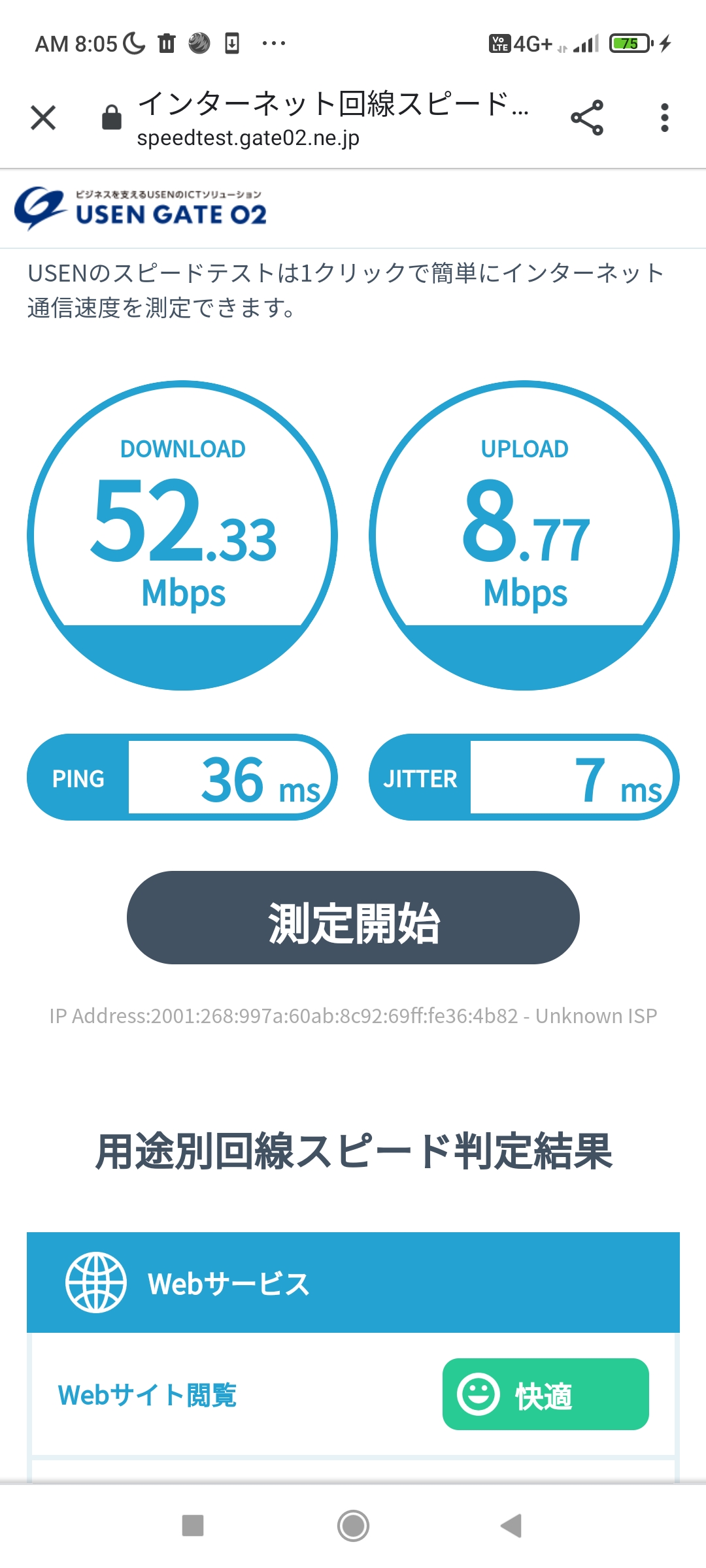Go to the home screen
The width and height of the screenshot is (706, 1568).
(353, 1526)
